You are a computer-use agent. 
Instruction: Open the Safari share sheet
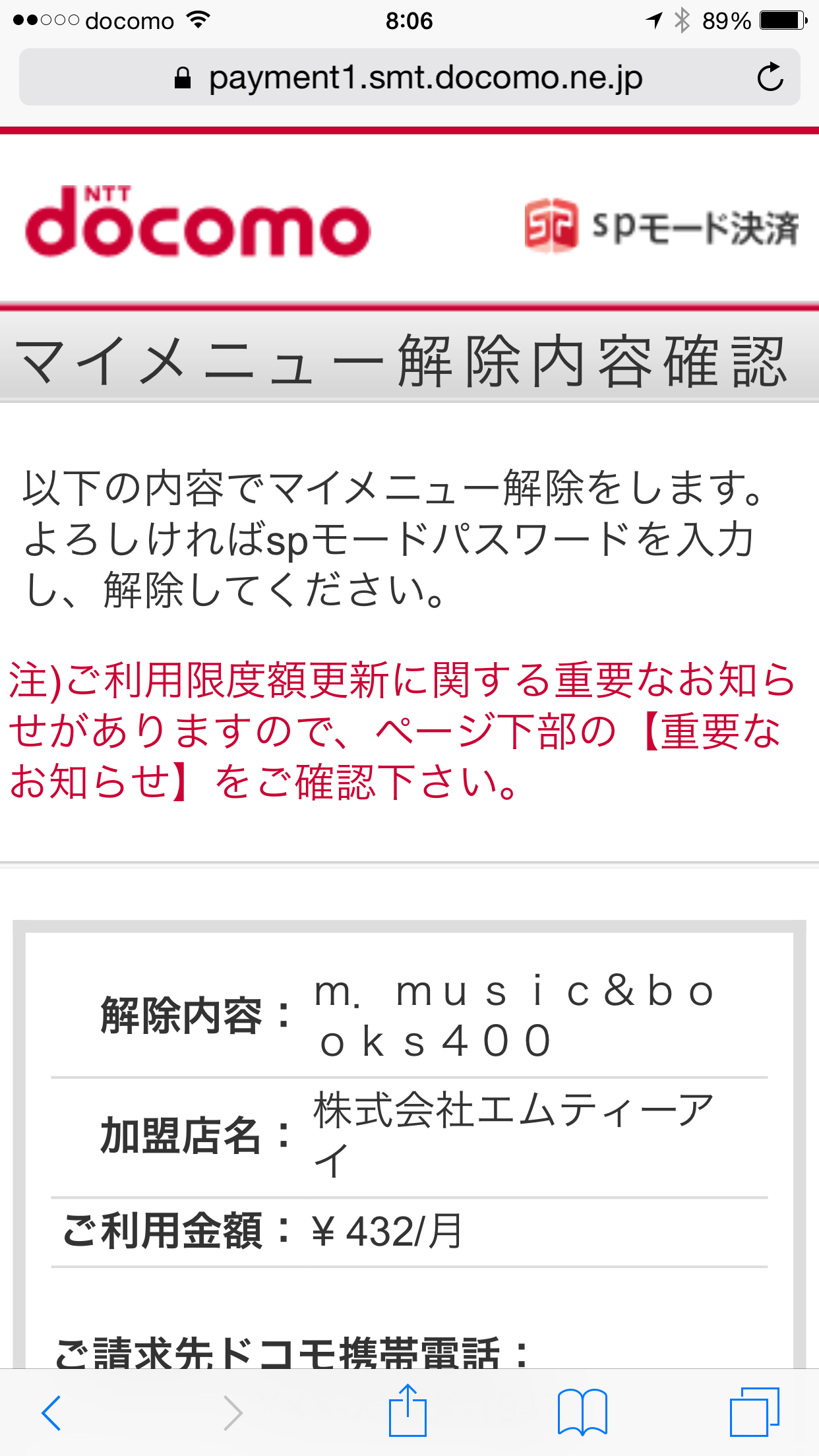(x=408, y=1411)
